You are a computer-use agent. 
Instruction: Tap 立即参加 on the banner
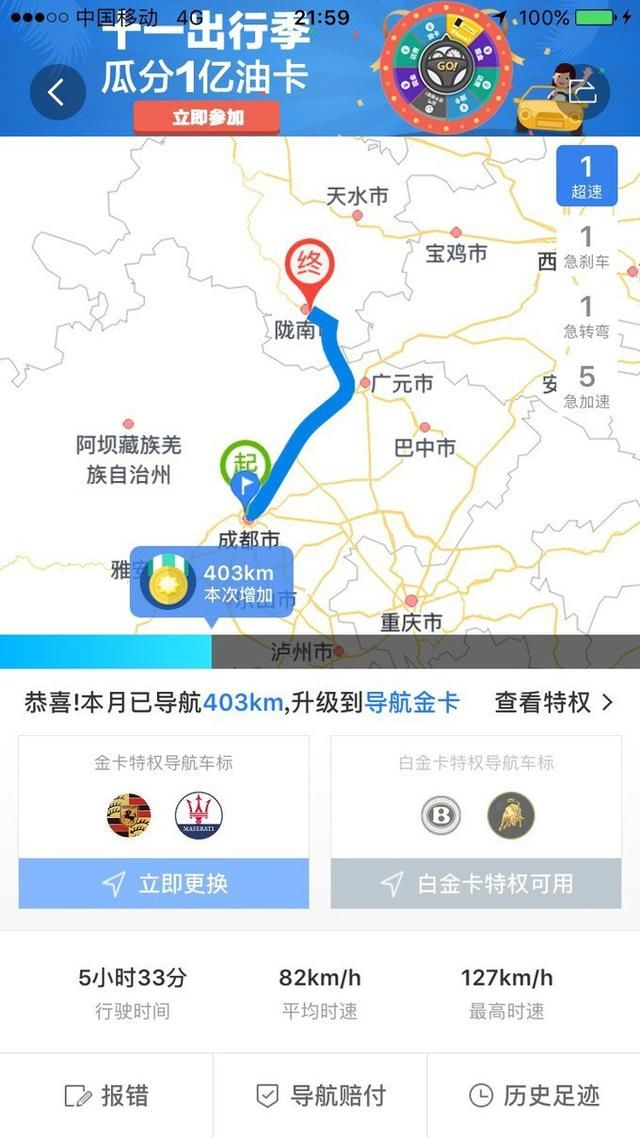(207, 117)
